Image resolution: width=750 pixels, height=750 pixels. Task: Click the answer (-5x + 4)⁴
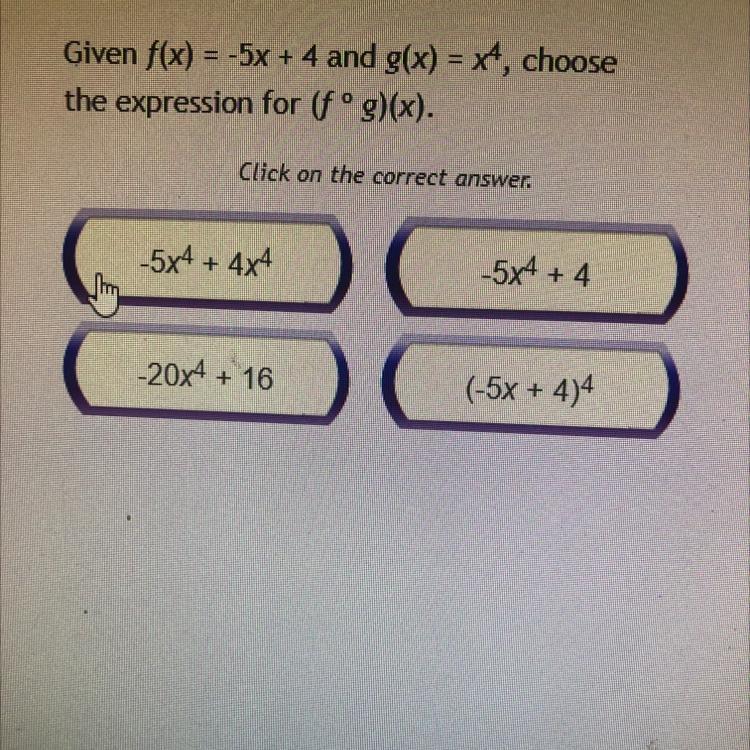pyautogui.click(x=530, y=386)
